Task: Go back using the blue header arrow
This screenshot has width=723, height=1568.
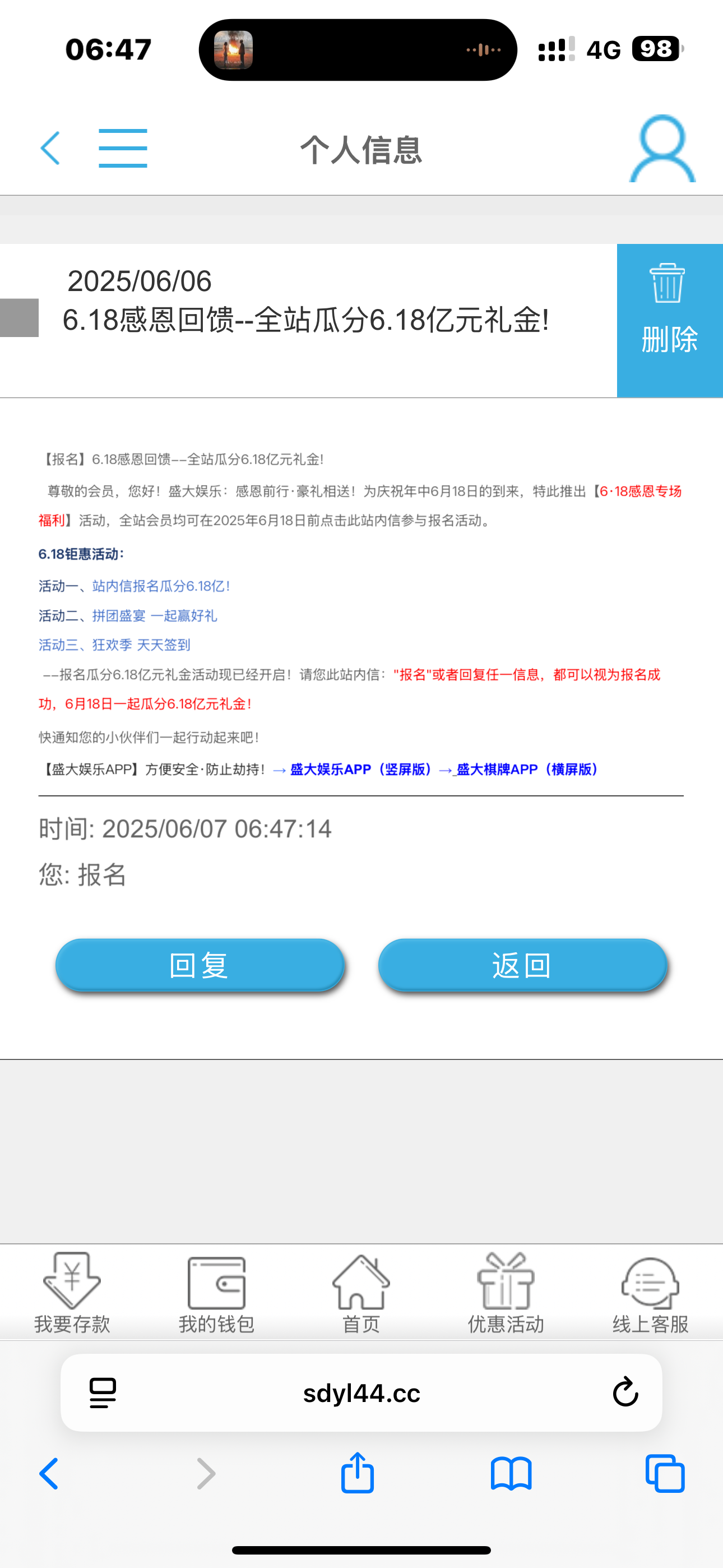Action: (50, 148)
